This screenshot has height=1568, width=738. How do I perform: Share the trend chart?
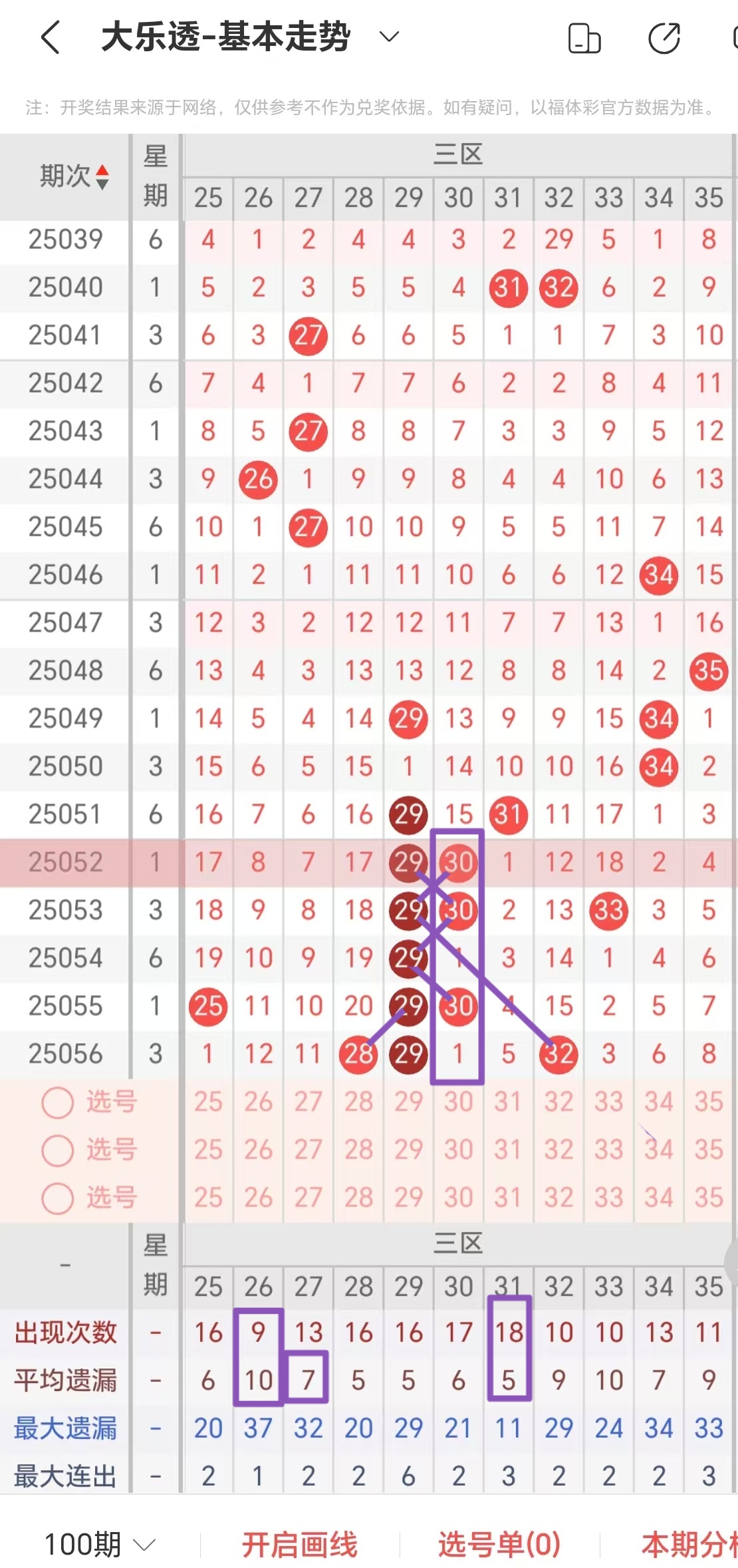click(664, 38)
